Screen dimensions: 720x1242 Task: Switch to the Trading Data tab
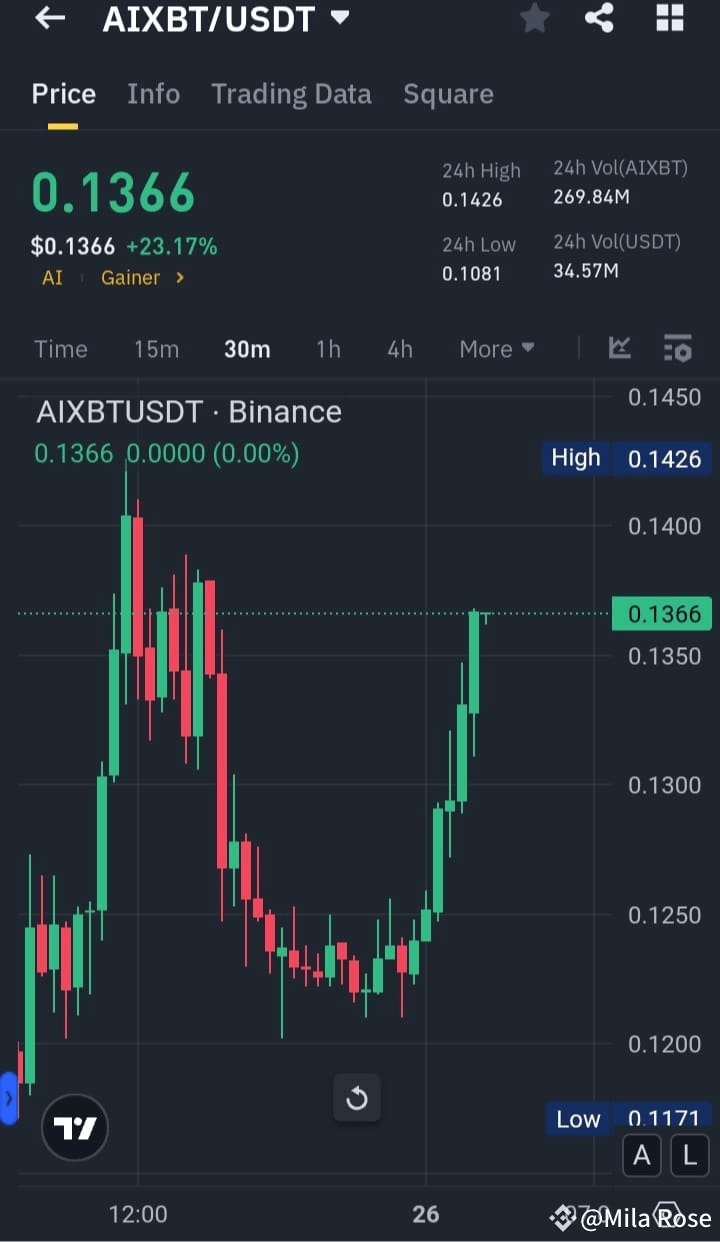click(291, 93)
